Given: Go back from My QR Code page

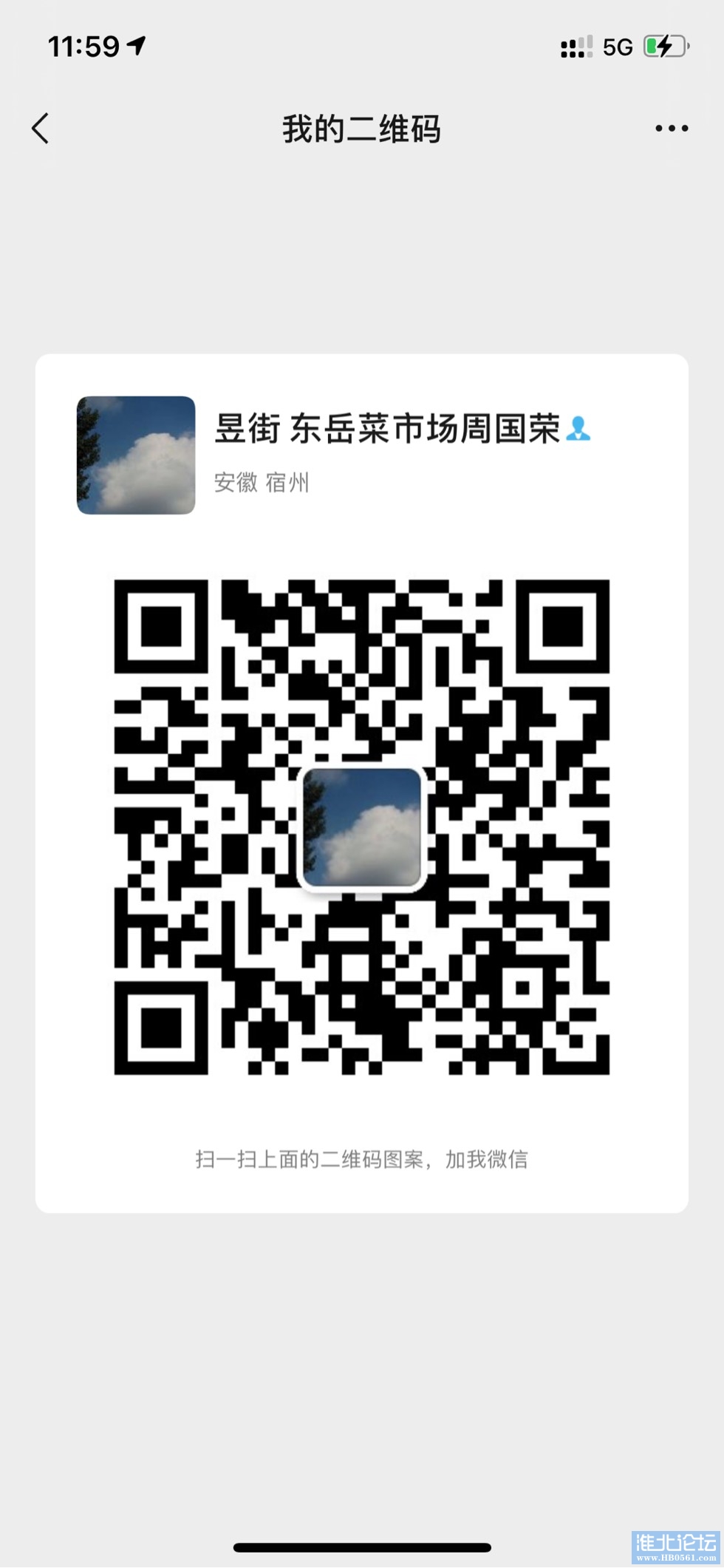Looking at the screenshot, I should (41, 129).
